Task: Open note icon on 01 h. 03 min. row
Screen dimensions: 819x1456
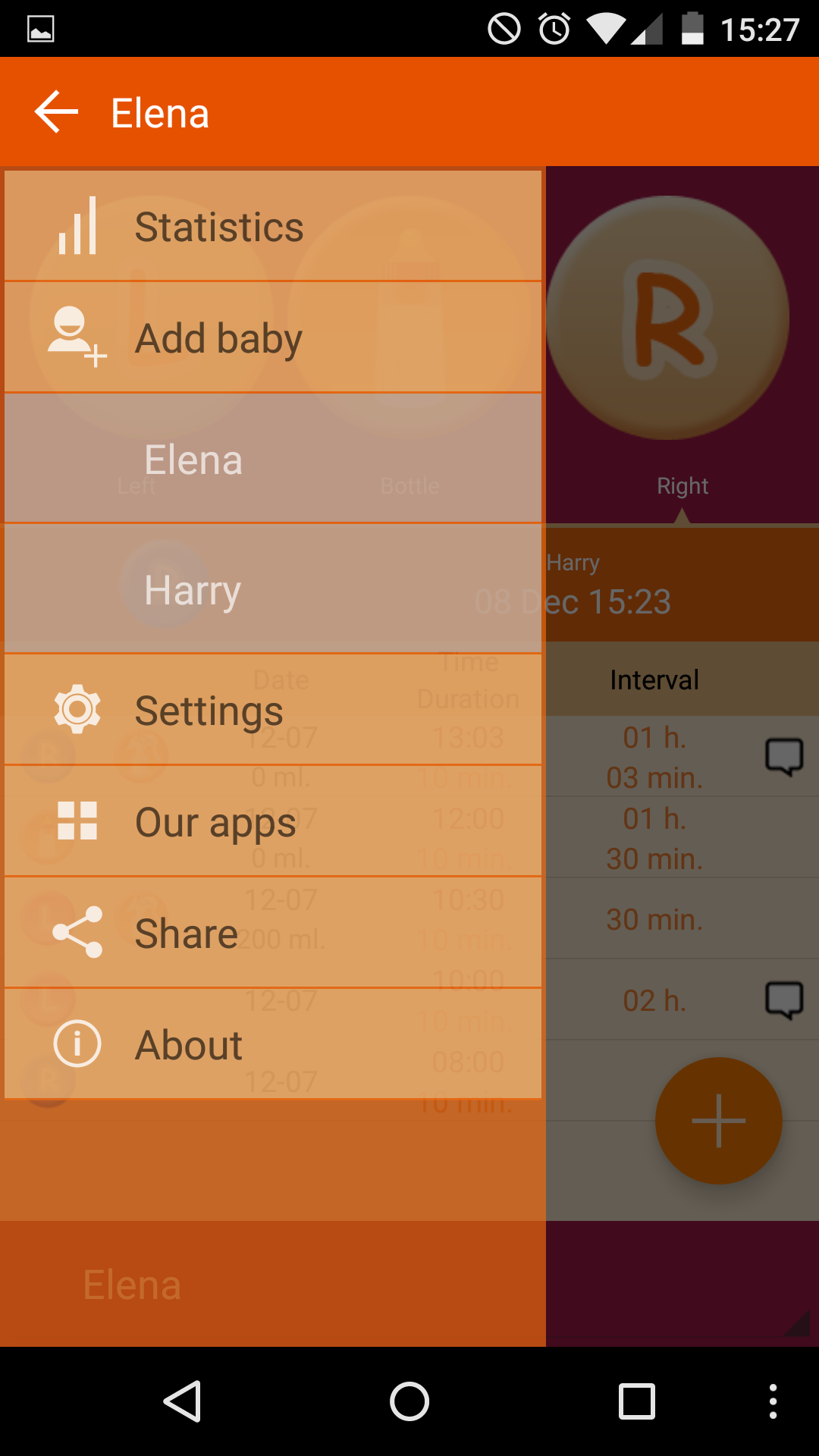Action: [783, 756]
